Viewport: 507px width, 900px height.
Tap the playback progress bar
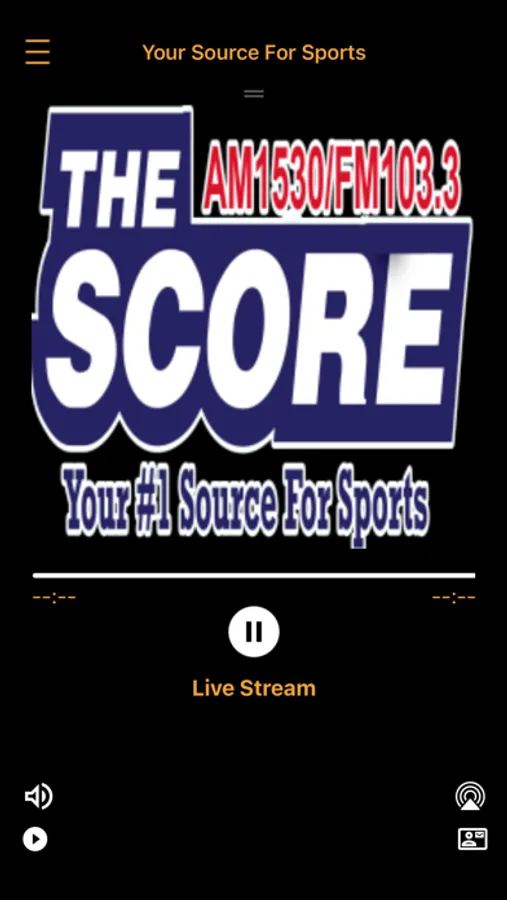[254, 575]
